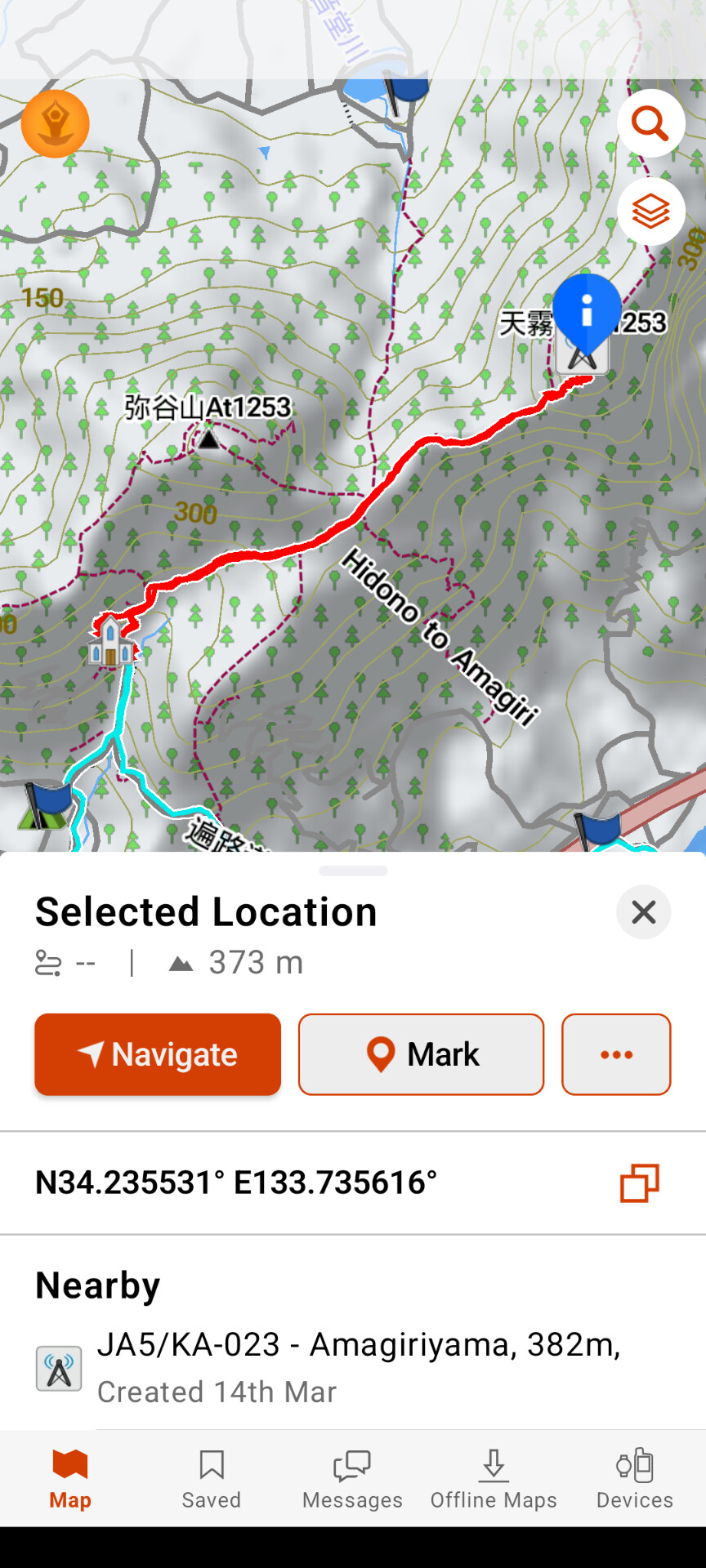This screenshot has height=1568, width=706.
Task: Go to the Devices tab
Action: 635,1479
